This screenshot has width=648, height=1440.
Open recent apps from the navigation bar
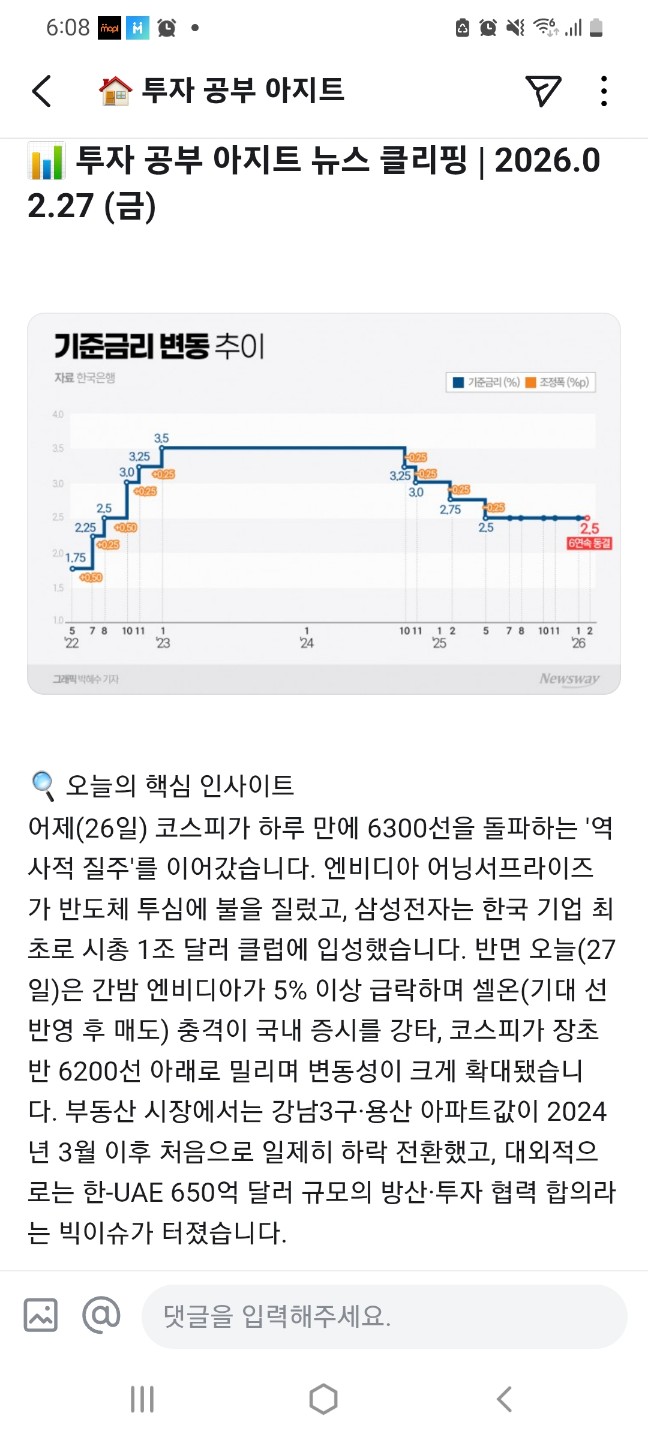142,1399
